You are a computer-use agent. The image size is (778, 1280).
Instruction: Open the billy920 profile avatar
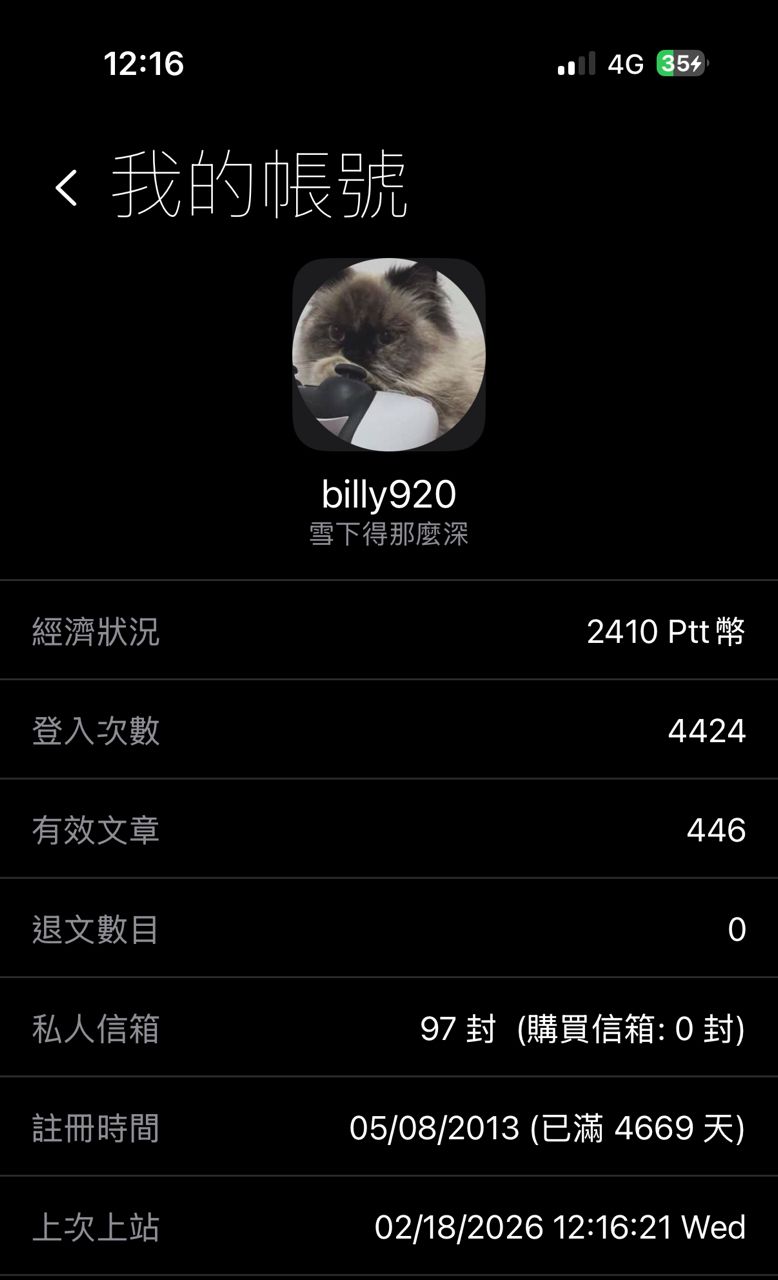(x=388, y=355)
